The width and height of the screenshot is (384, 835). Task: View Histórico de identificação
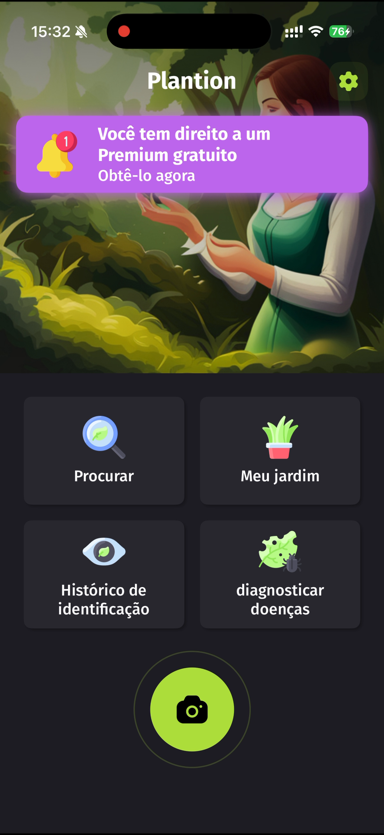(x=104, y=574)
